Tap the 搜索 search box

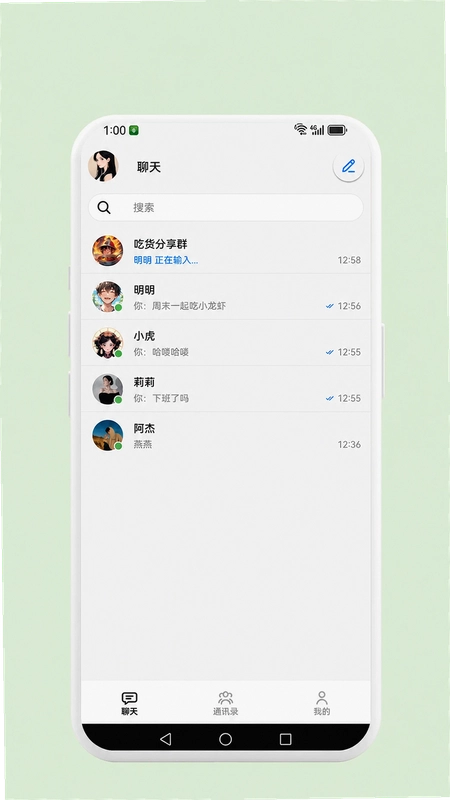point(226,207)
